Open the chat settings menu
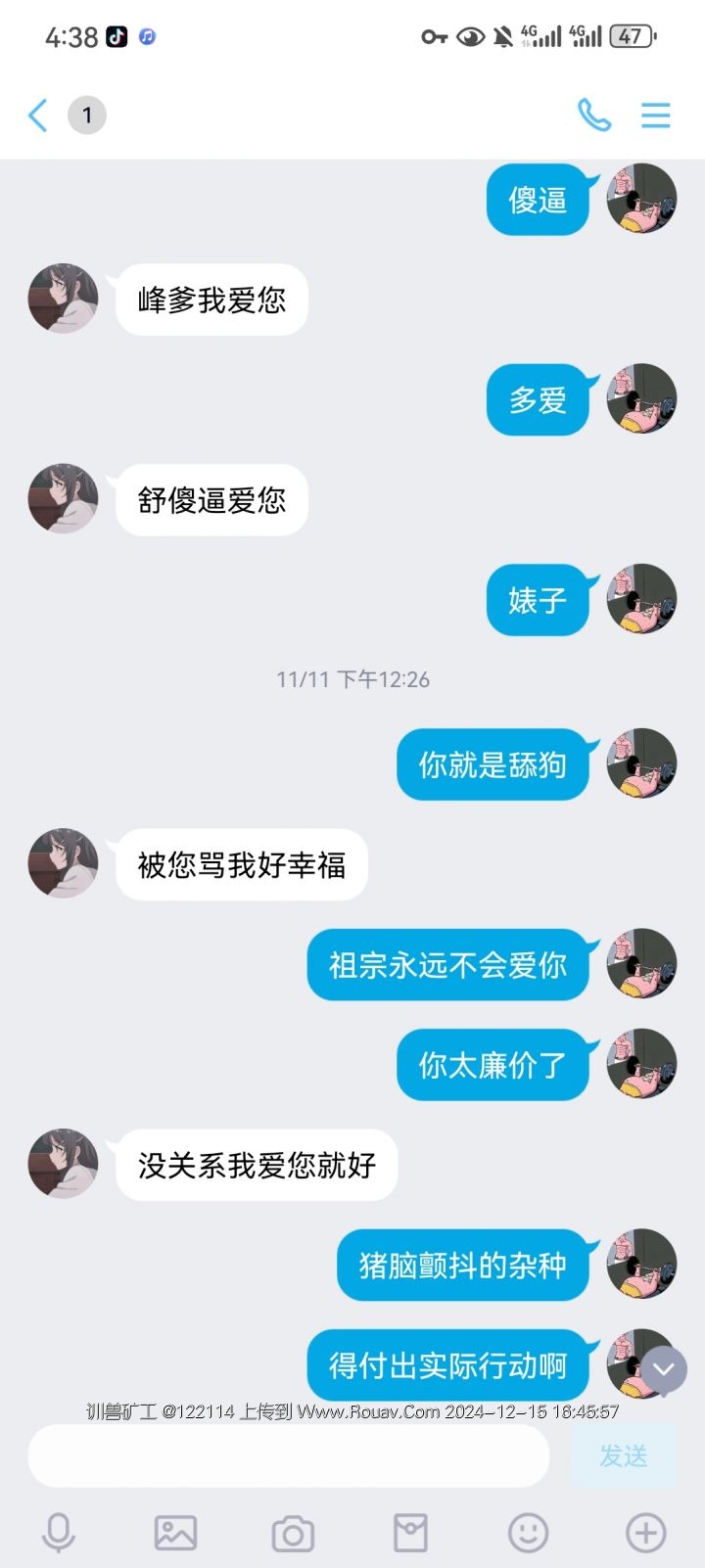 [x=655, y=115]
